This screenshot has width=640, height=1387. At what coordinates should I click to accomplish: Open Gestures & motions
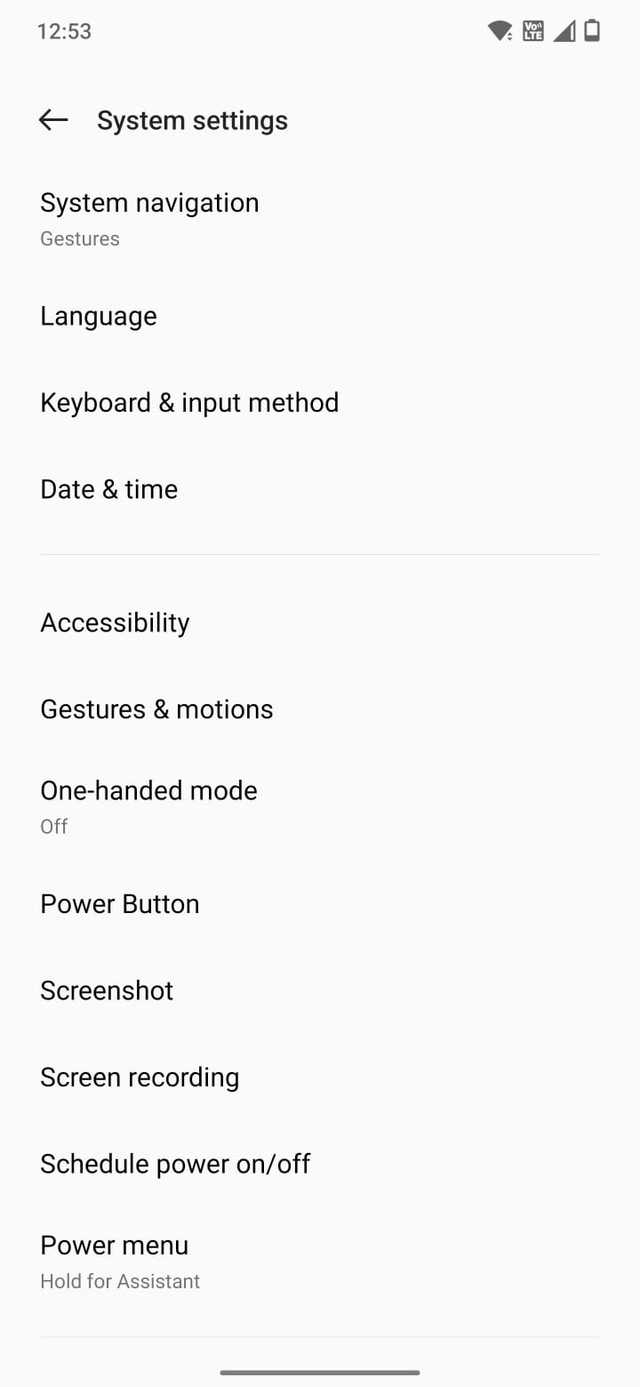pyautogui.click(x=157, y=709)
